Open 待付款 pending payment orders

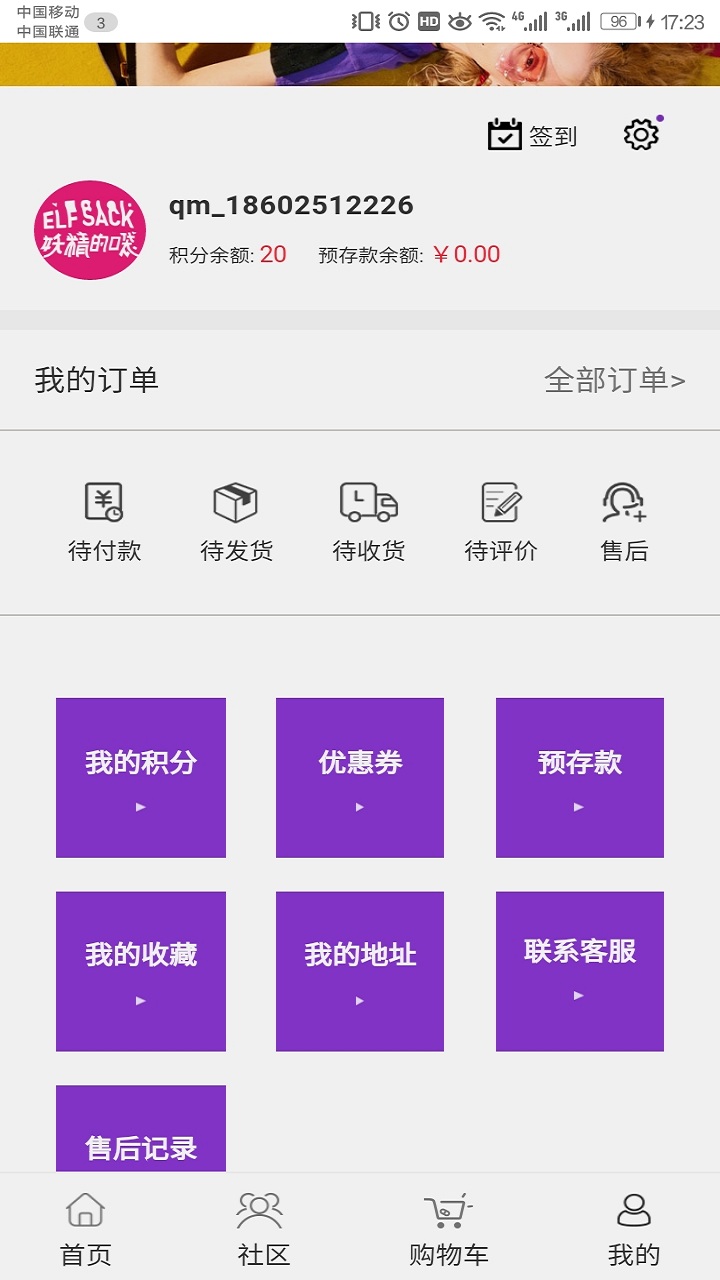point(104,522)
